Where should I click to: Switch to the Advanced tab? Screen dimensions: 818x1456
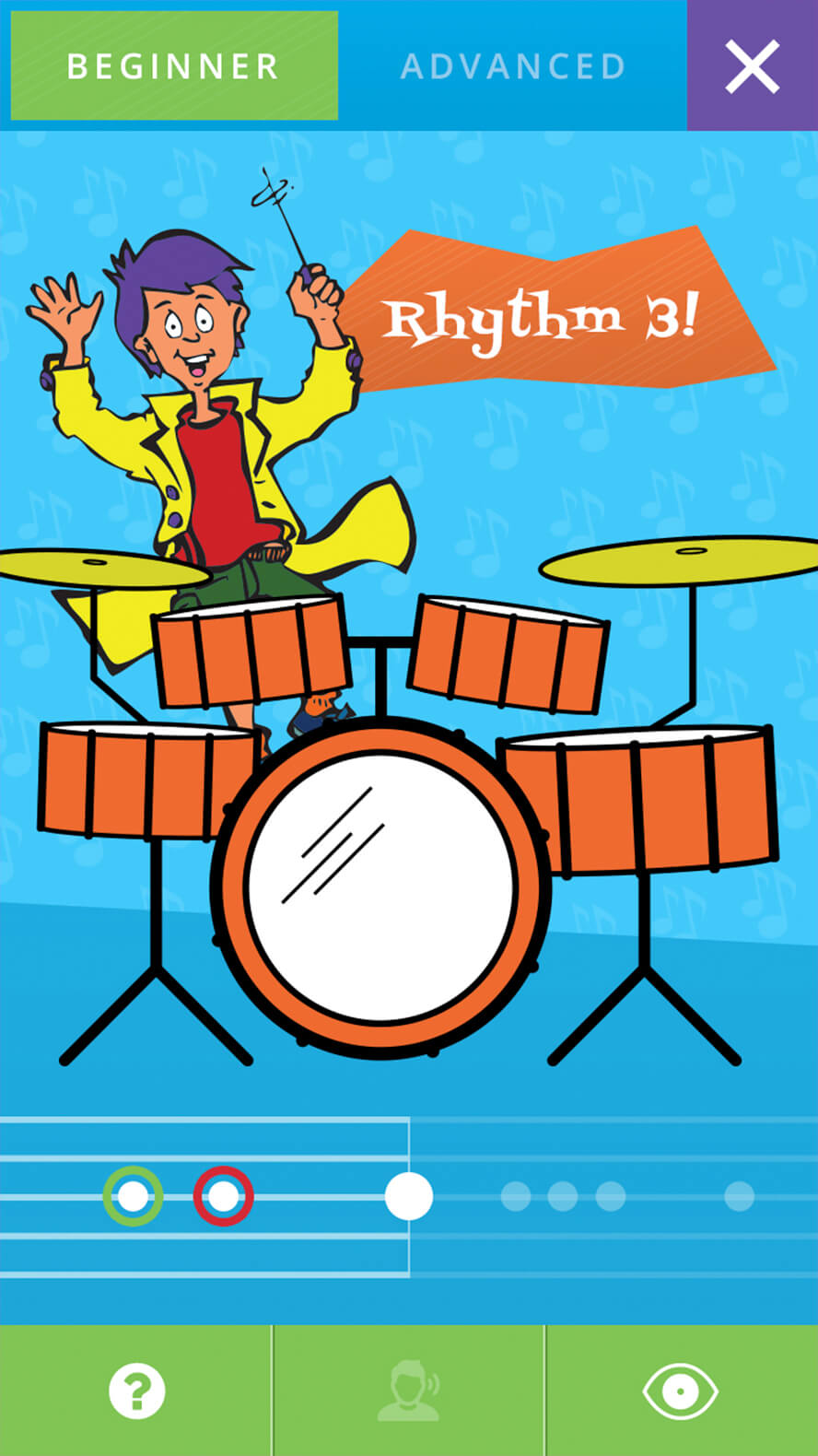(513, 66)
